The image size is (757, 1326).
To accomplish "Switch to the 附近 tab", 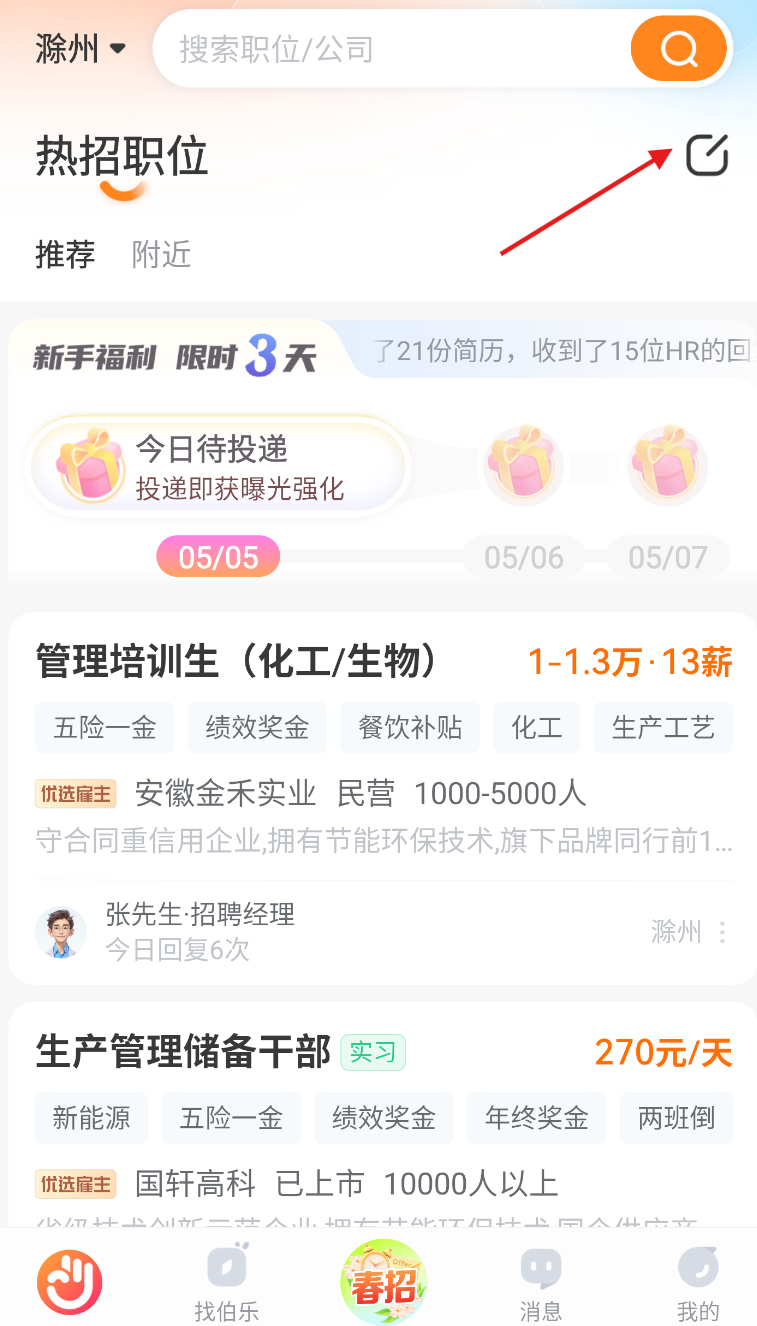I will point(161,255).
